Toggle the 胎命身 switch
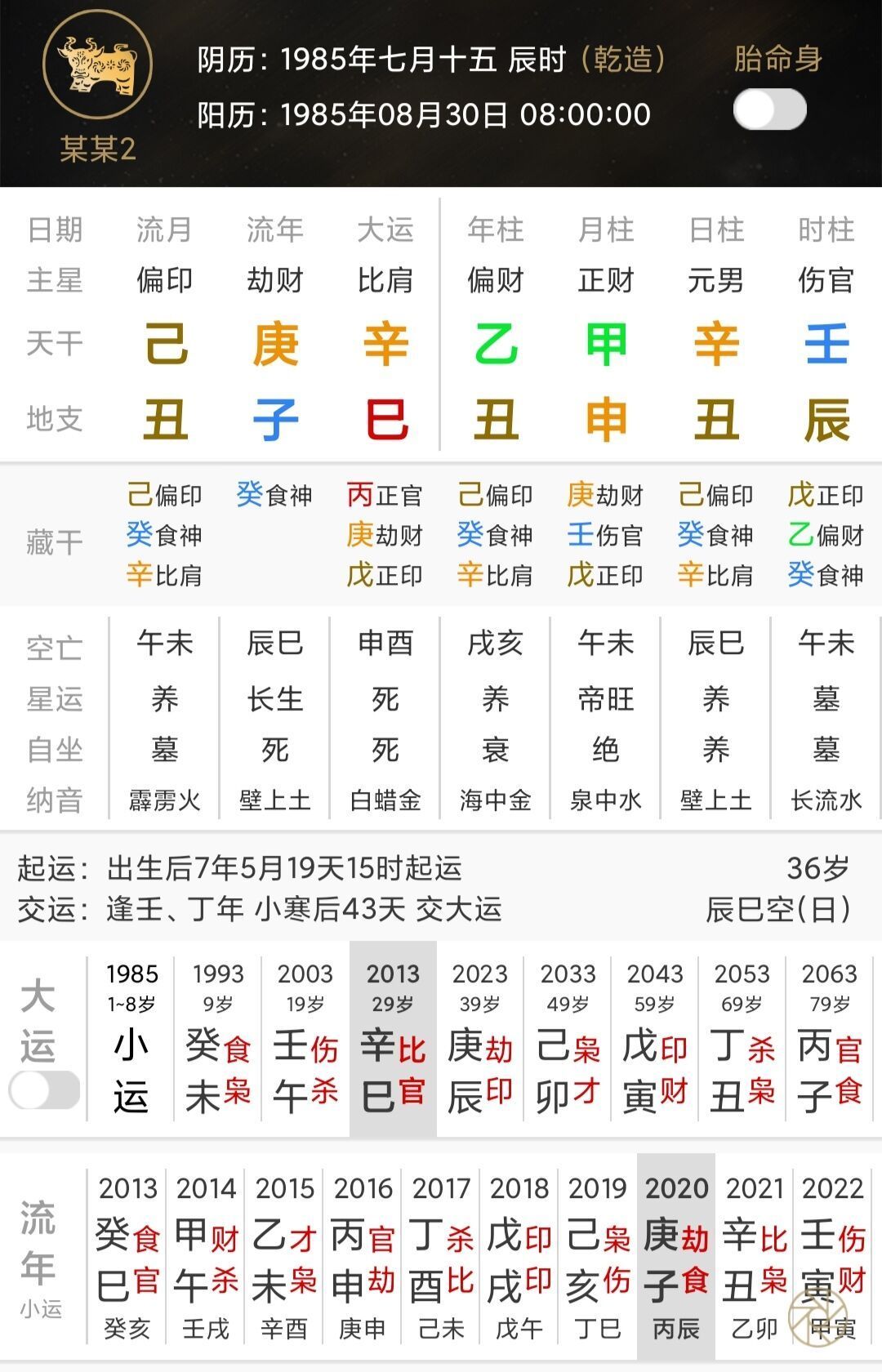This screenshot has height=1372, width=882. click(769, 110)
